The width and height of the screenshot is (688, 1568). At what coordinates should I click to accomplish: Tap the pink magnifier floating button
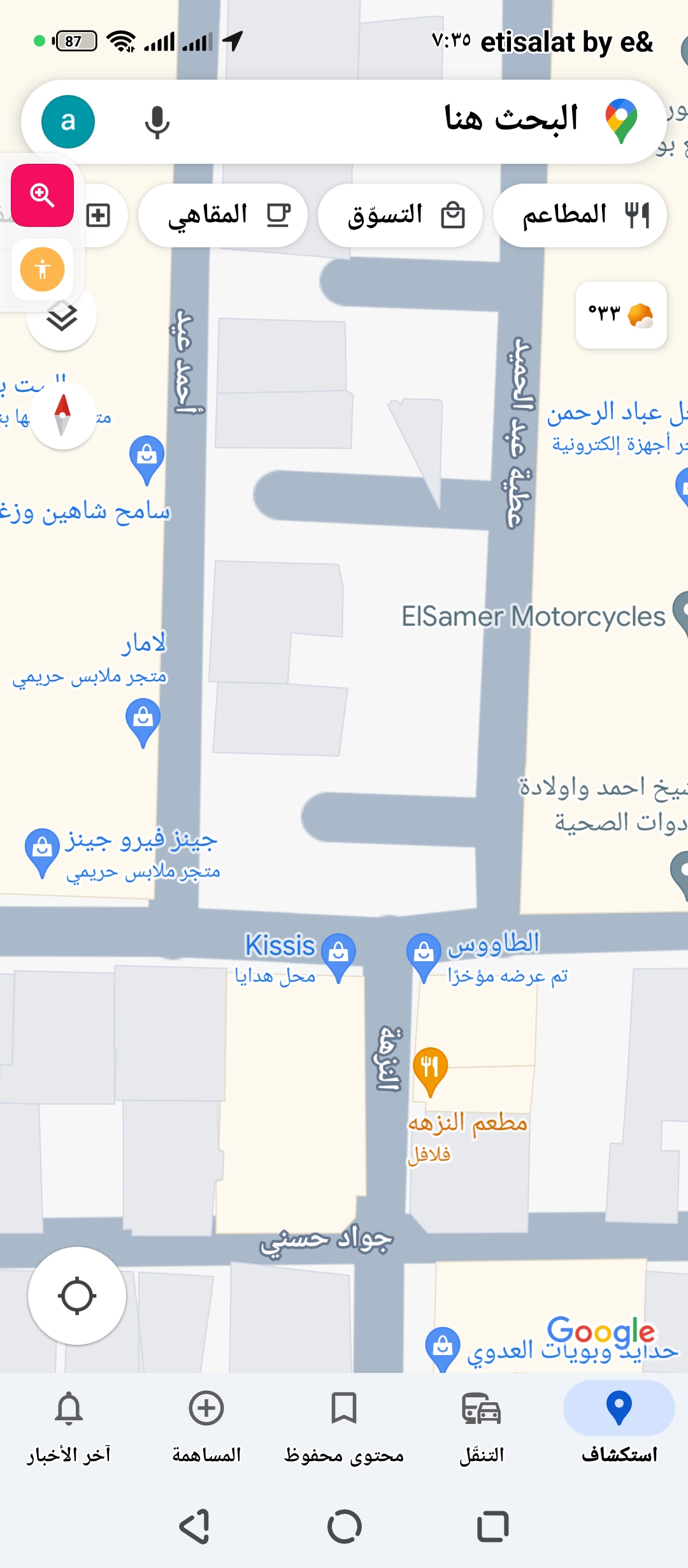pos(42,195)
